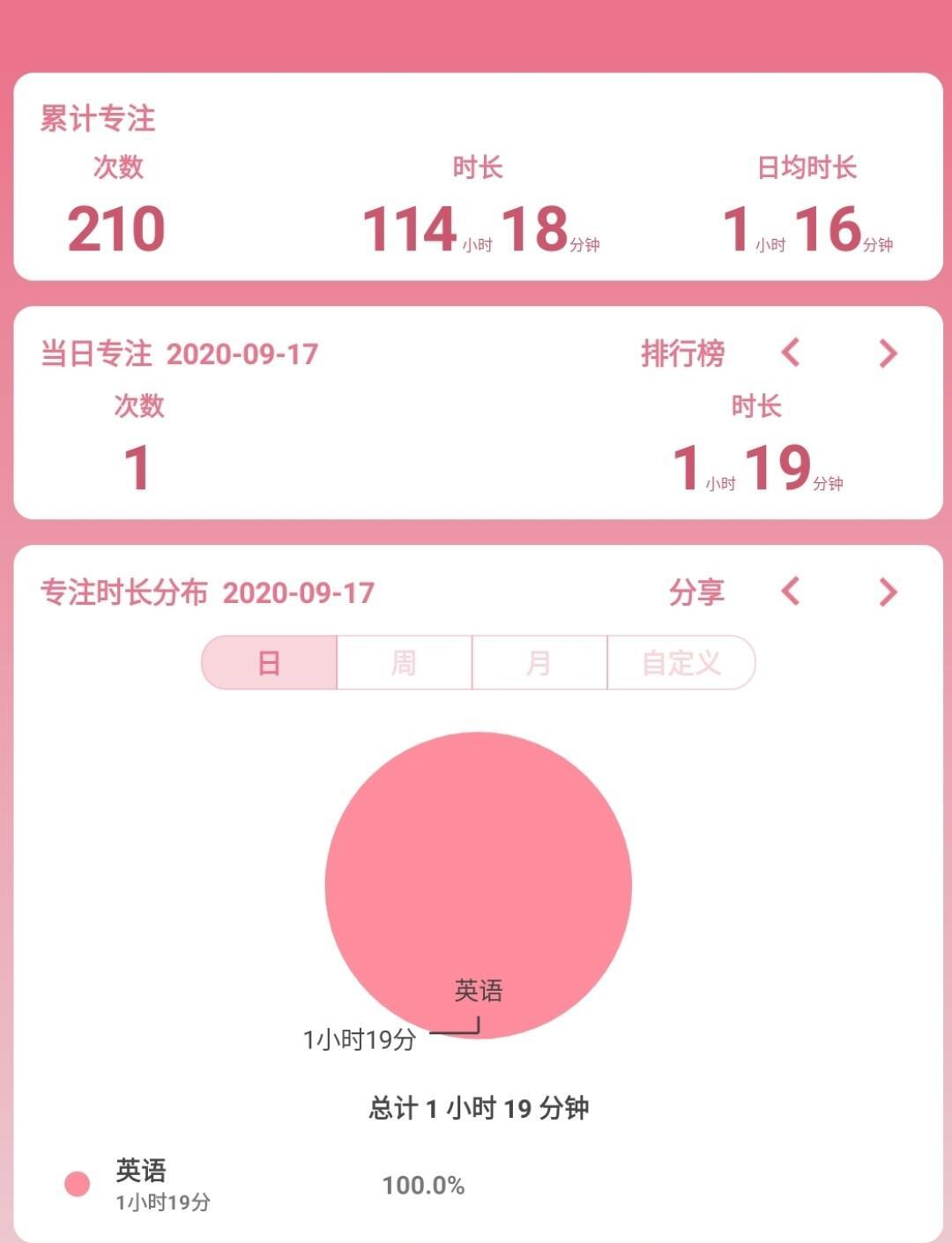Click the left arrow beside 排行榜
Screen dimensions: 952x1243
pos(790,352)
